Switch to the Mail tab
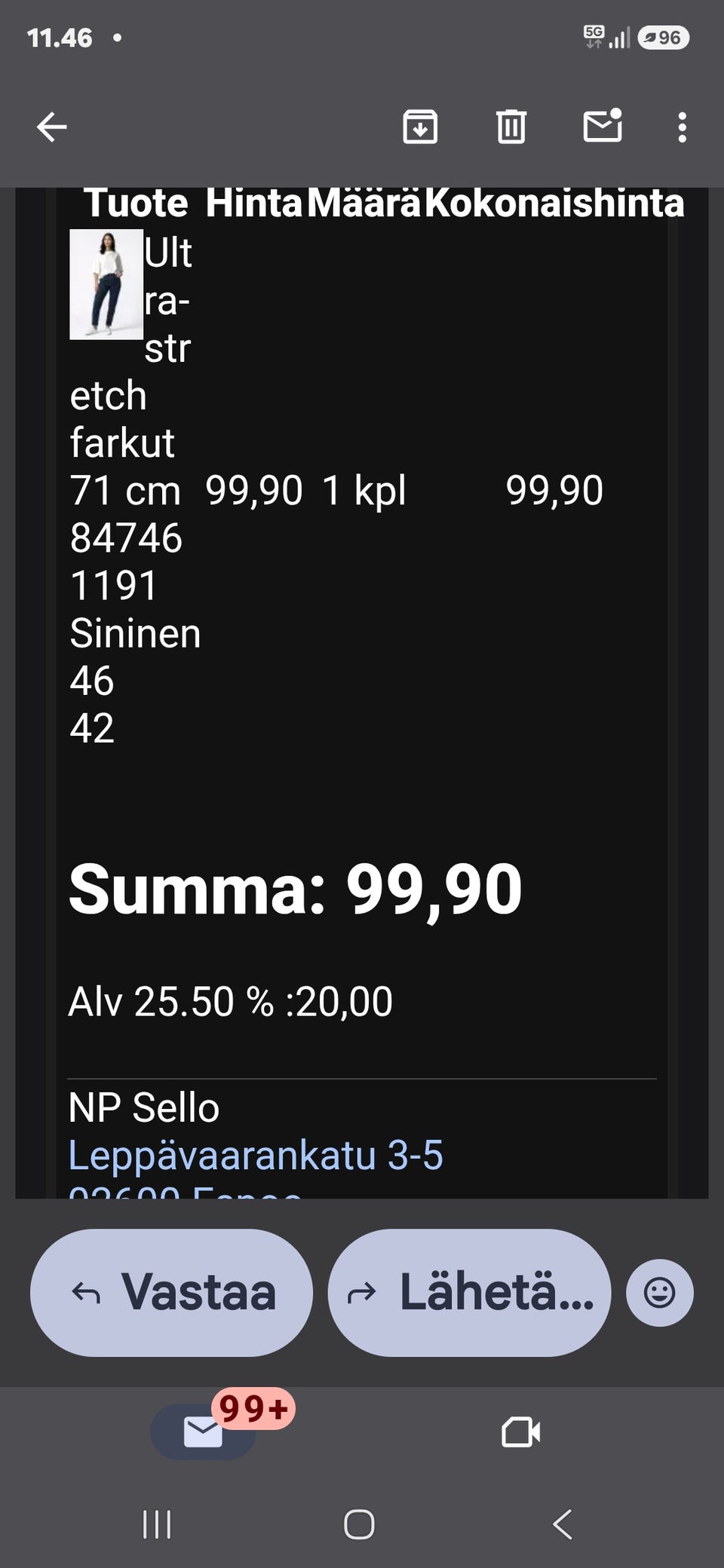This screenshot has height=1568, width=724. (204, 1432)
